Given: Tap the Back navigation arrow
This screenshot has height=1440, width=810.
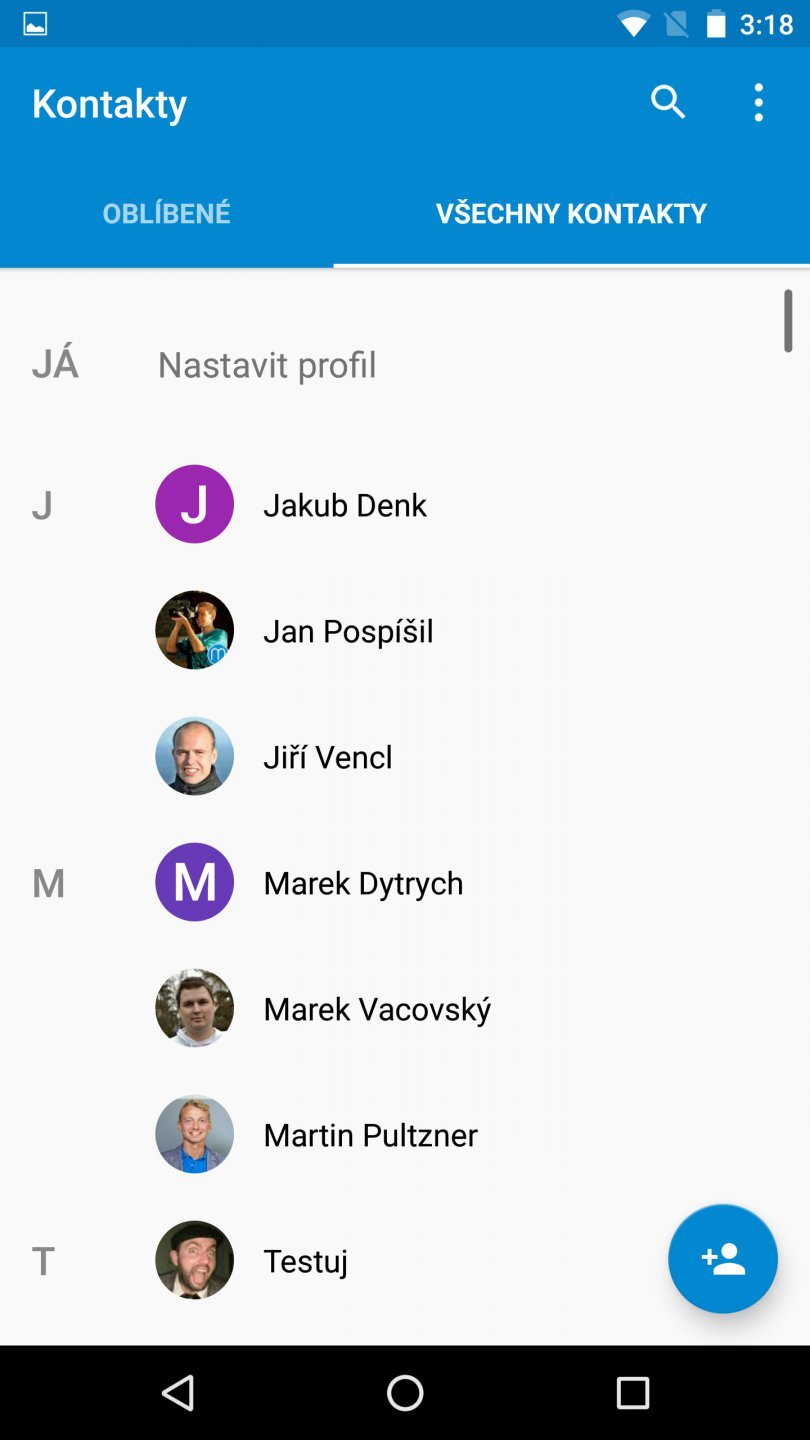Looking at the screenshot, I should pos(178,1391).
